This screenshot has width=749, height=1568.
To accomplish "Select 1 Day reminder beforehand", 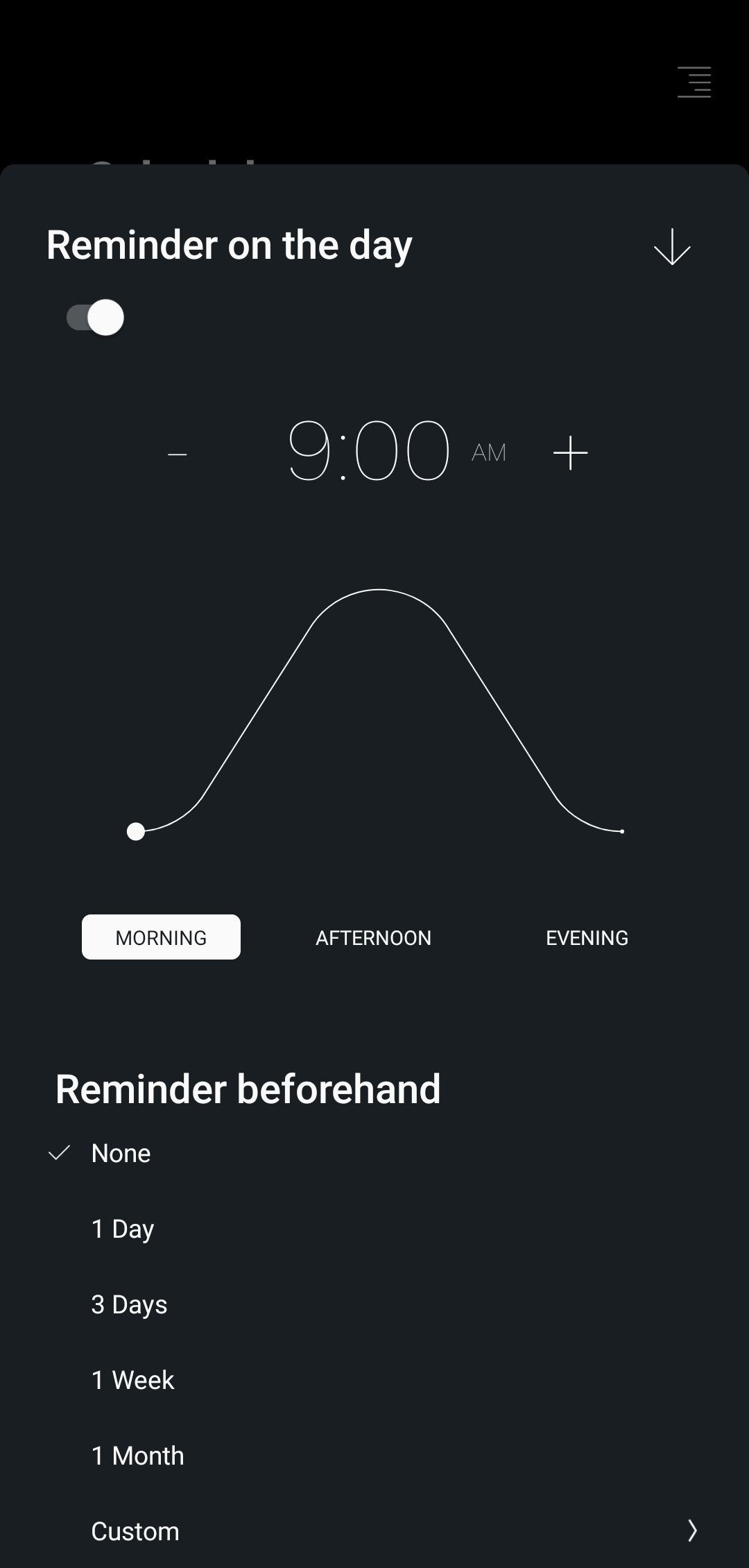I will (122, 1228).
